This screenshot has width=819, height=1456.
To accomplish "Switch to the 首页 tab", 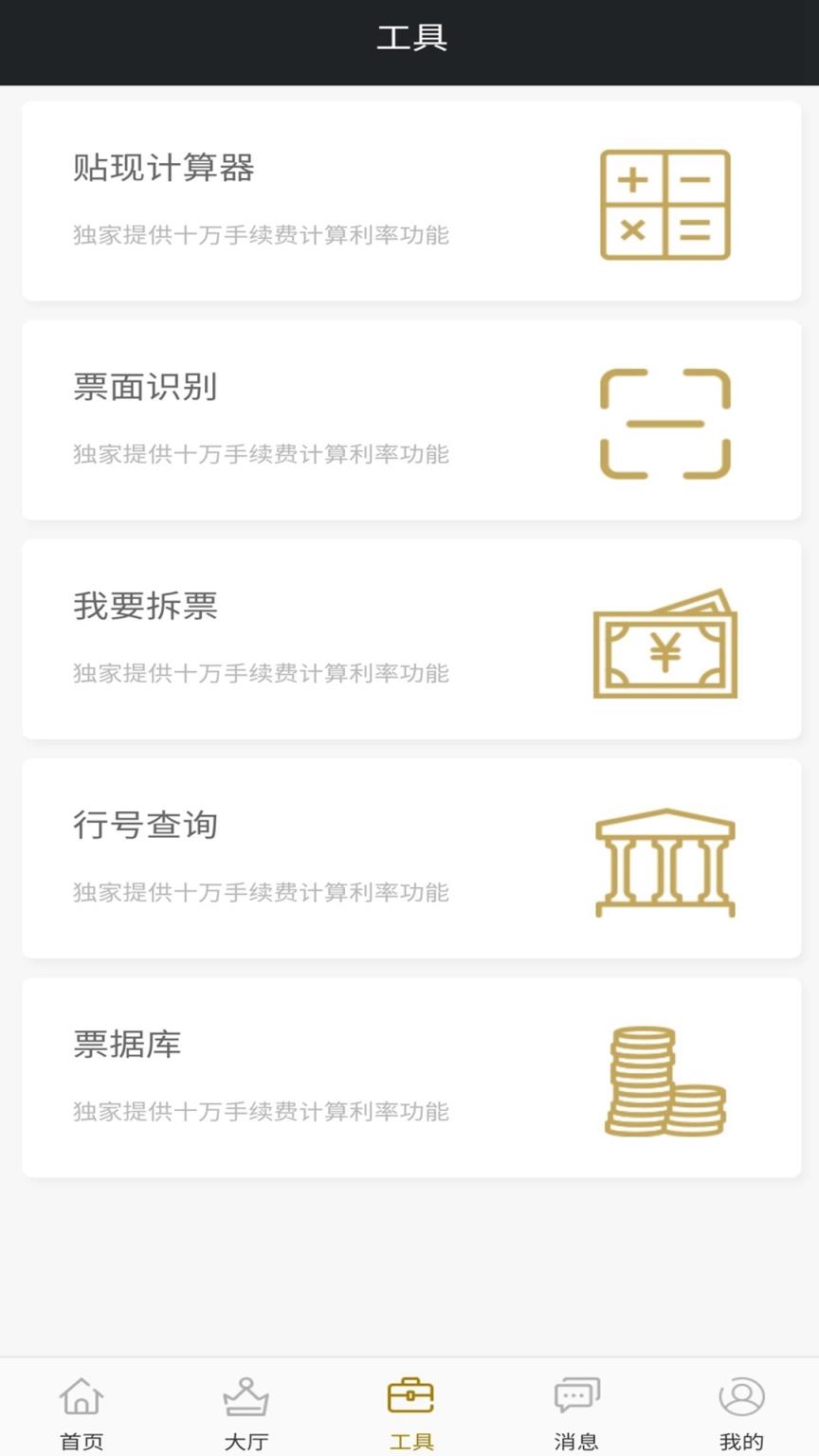I will (82, 1412).
